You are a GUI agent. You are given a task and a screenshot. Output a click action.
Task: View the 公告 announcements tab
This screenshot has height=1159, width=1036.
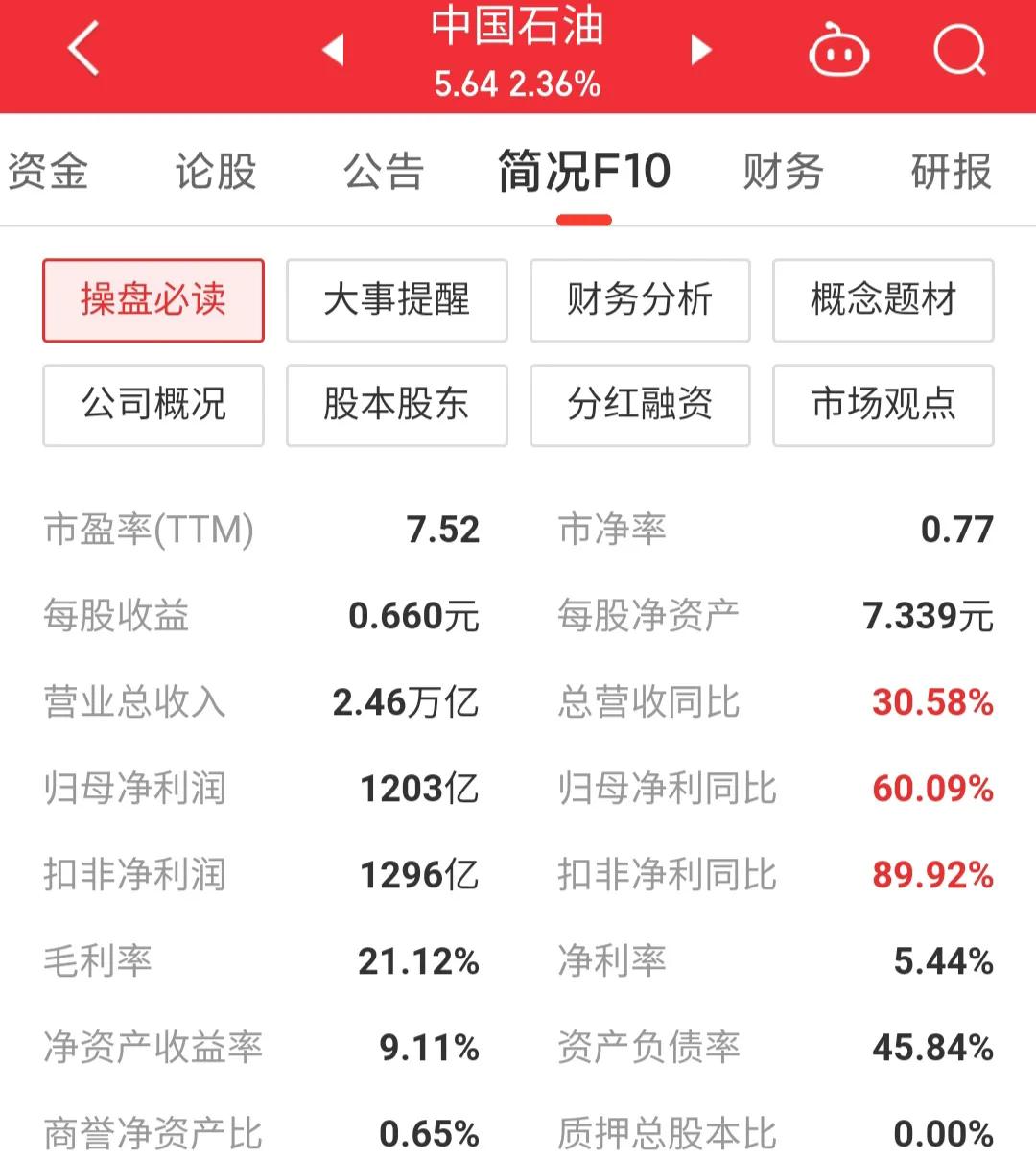pyautogui.click(x=381, y=173)
